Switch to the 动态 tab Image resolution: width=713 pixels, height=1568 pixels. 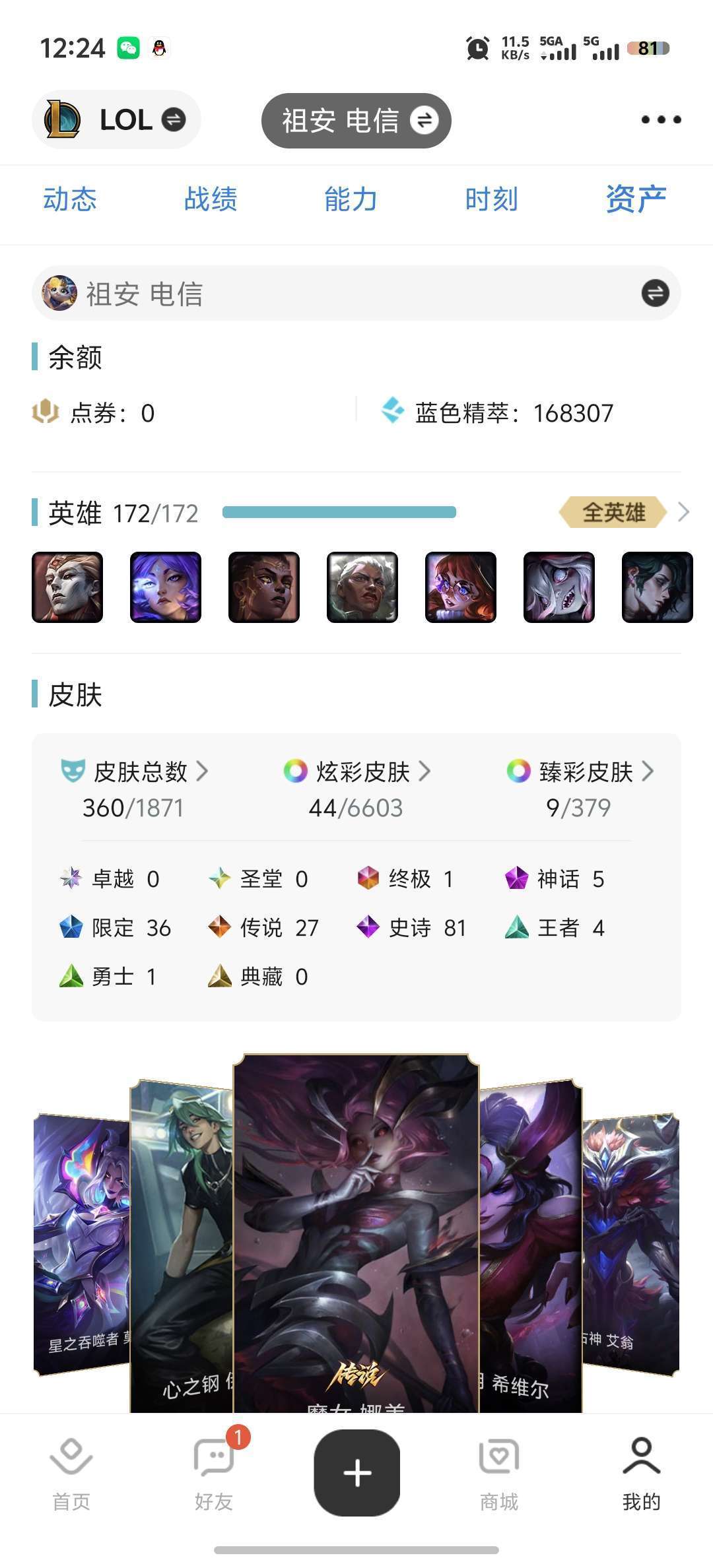tap(70, 199)
